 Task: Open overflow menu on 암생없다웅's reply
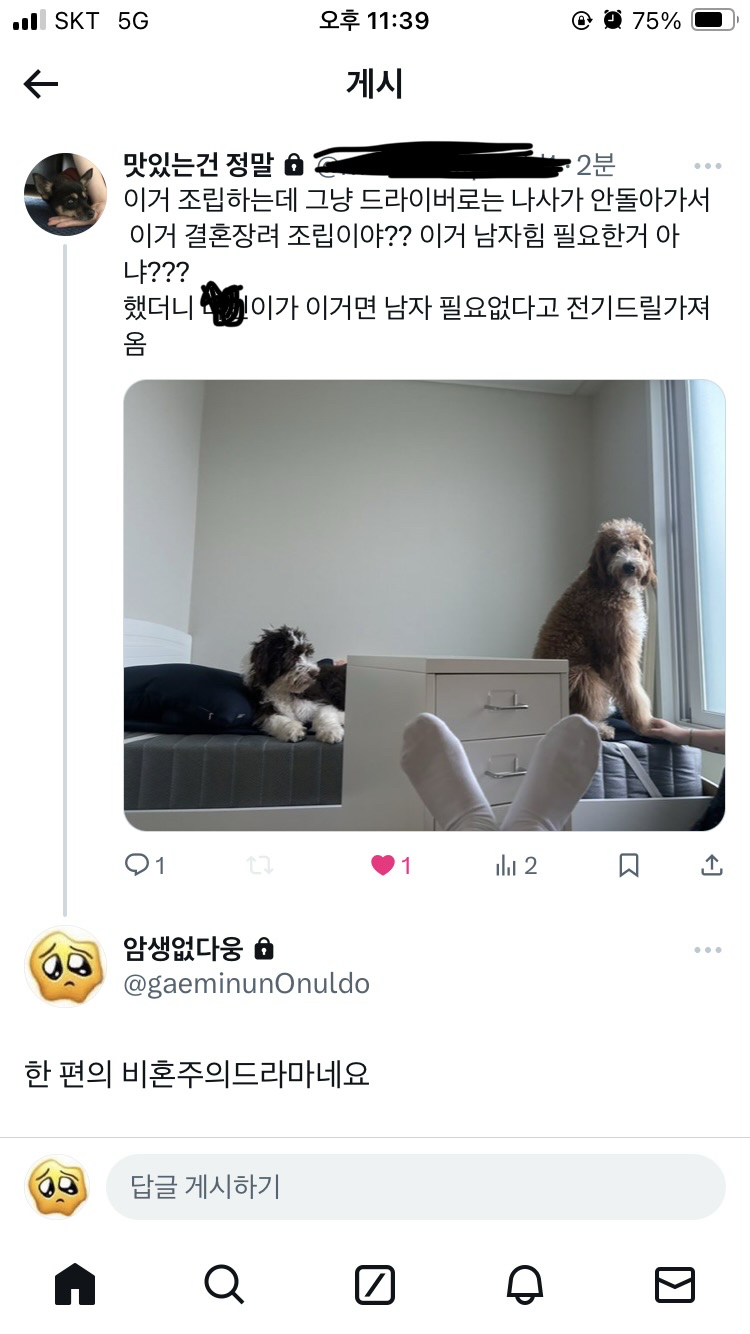coord(707,950)
